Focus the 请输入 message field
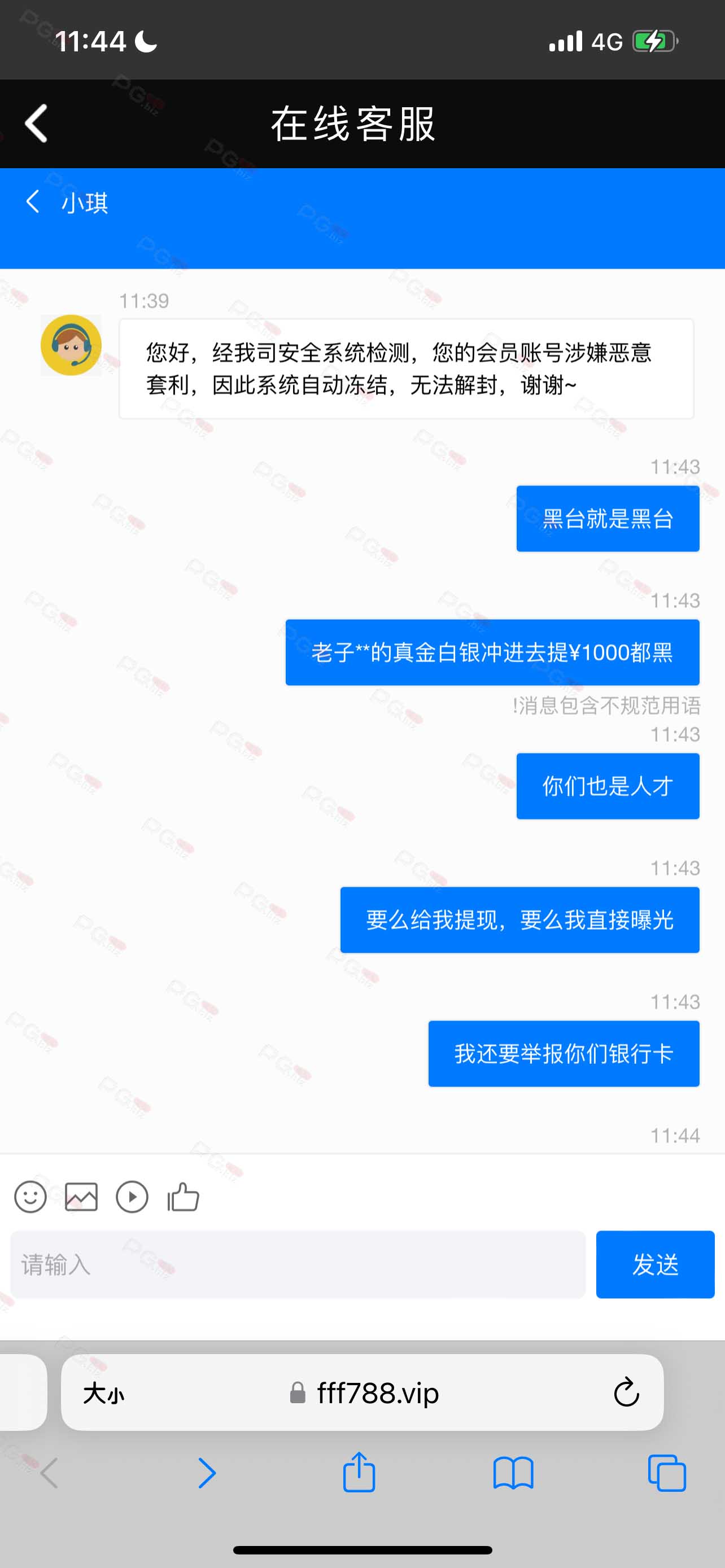 (298, 1264)
